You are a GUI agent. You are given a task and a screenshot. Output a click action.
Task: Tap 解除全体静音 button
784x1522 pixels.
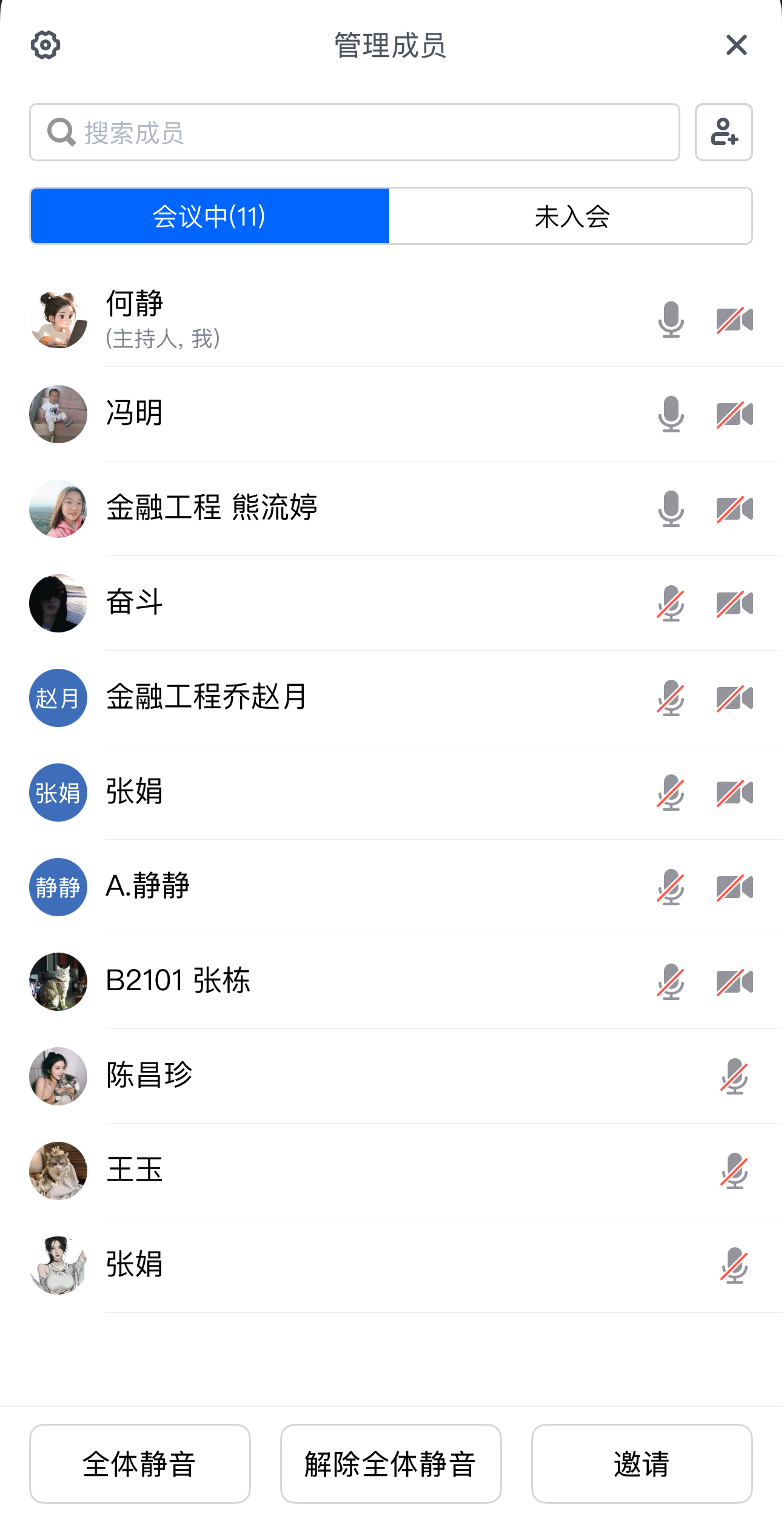(x=390, y=1464)
